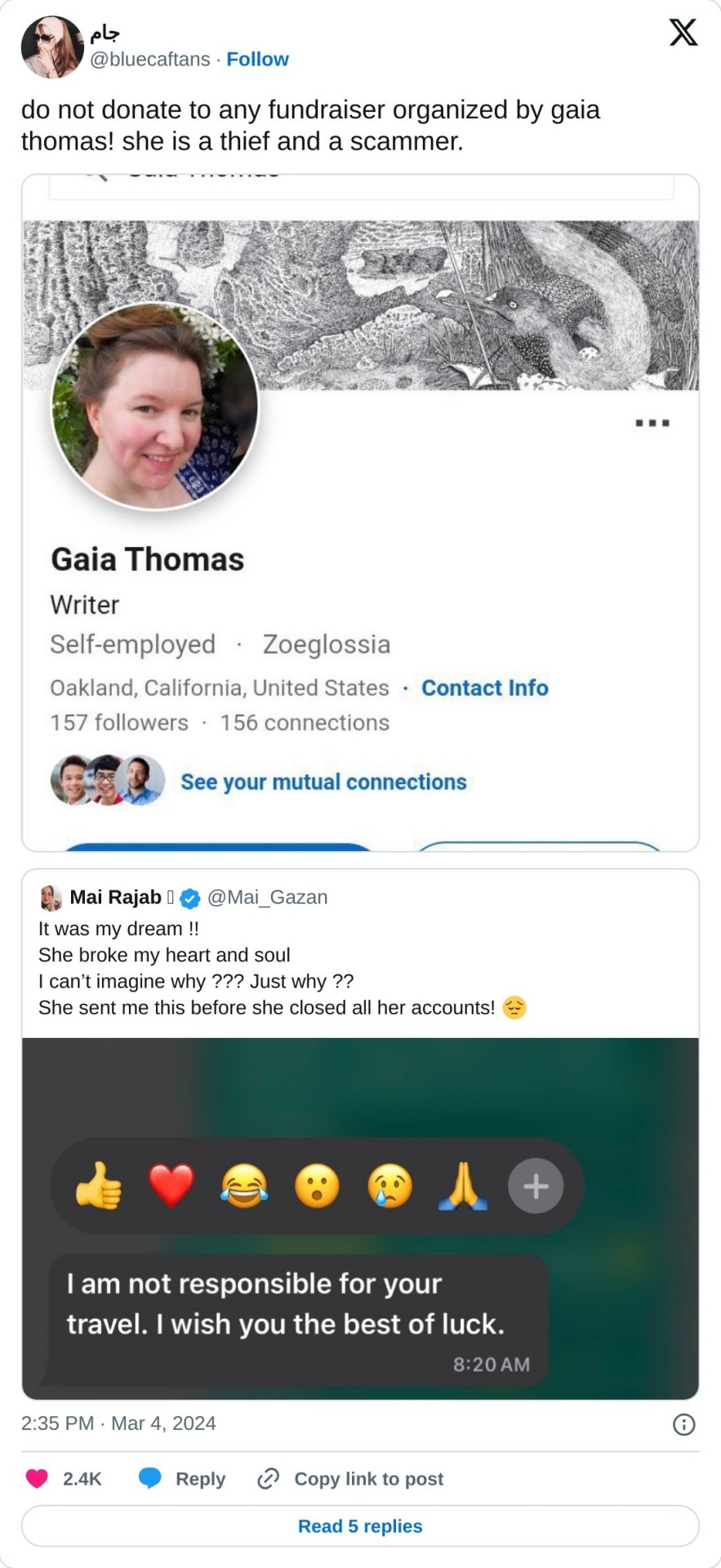This screenshot has width=721, height=1568.
Task: Open the post info icon
Action: click(x=683, y=1424)
